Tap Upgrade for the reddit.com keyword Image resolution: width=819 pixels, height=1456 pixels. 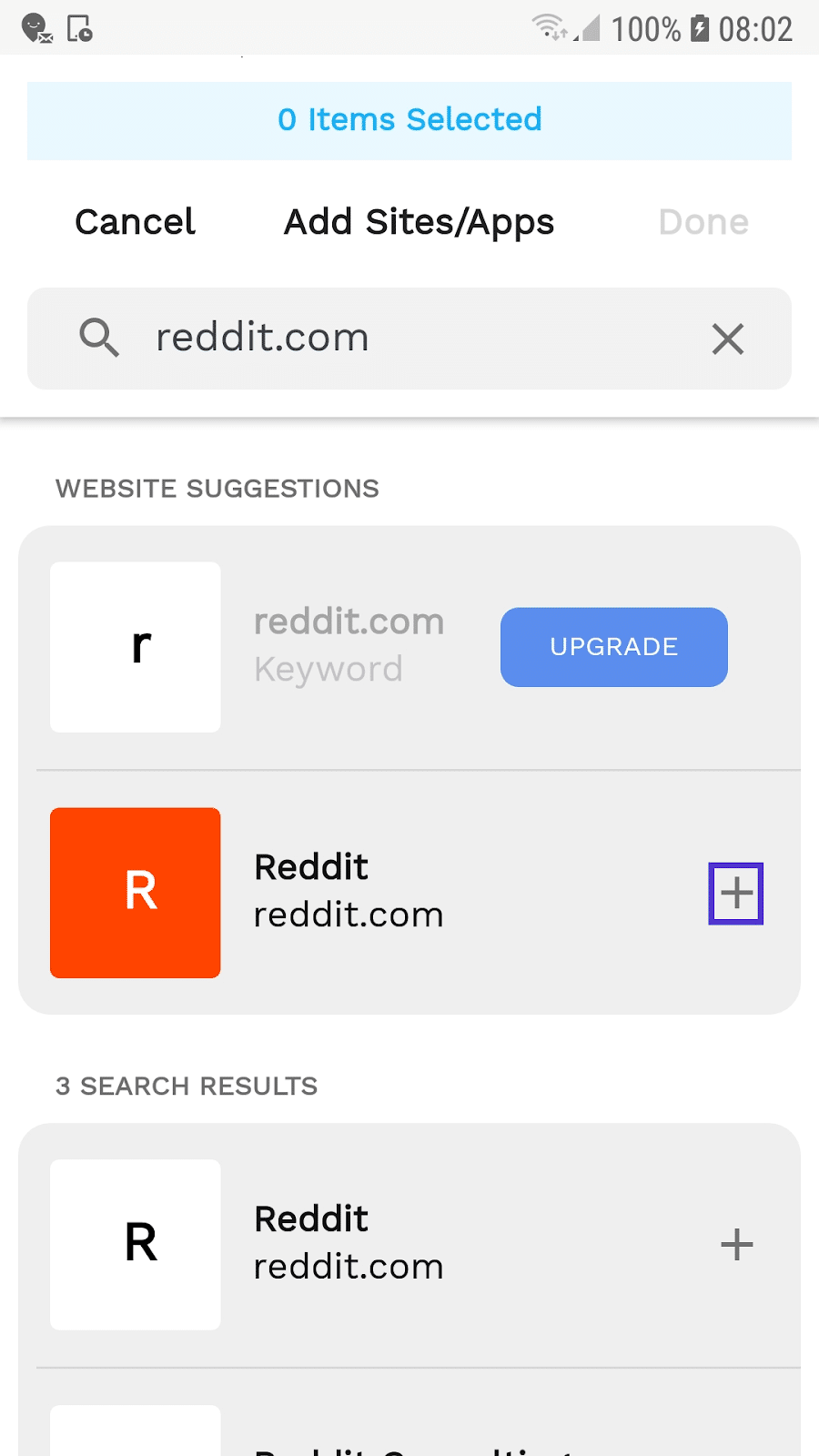tap(613, 647)
